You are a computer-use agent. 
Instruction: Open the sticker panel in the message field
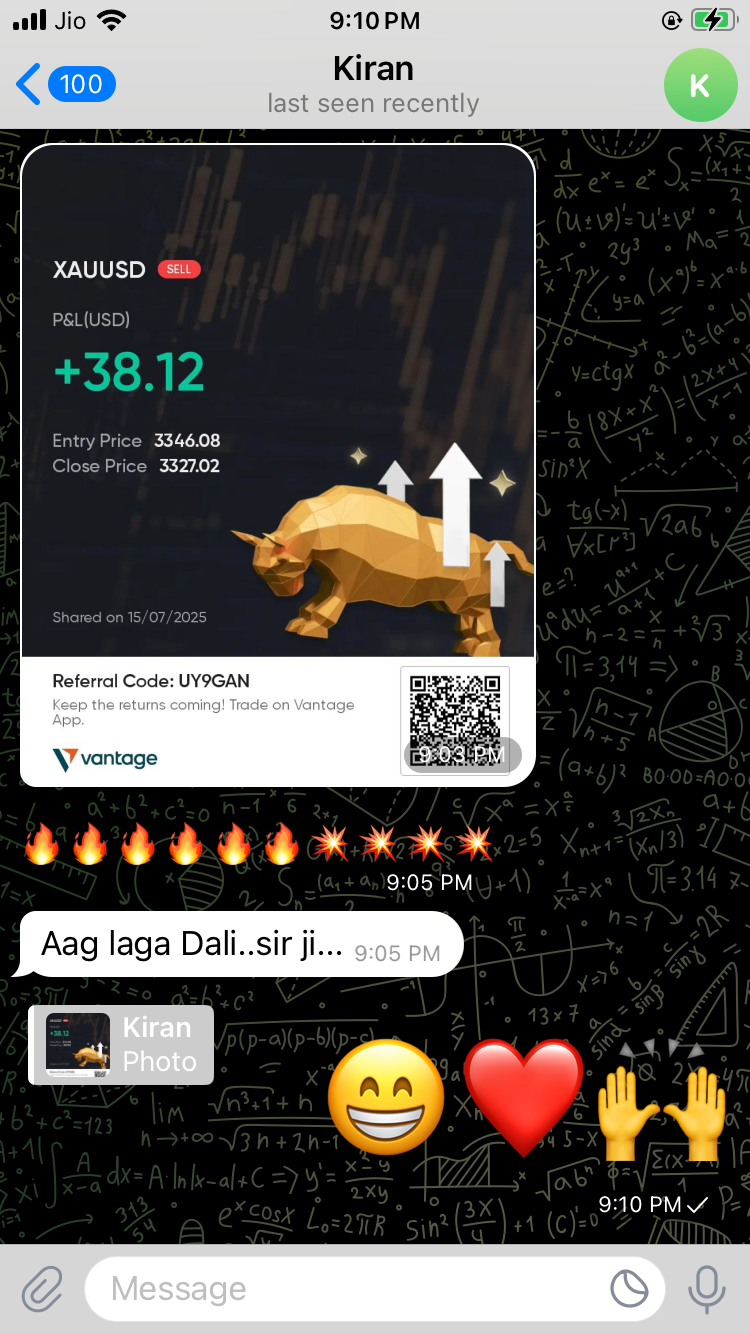[630, 1289]
